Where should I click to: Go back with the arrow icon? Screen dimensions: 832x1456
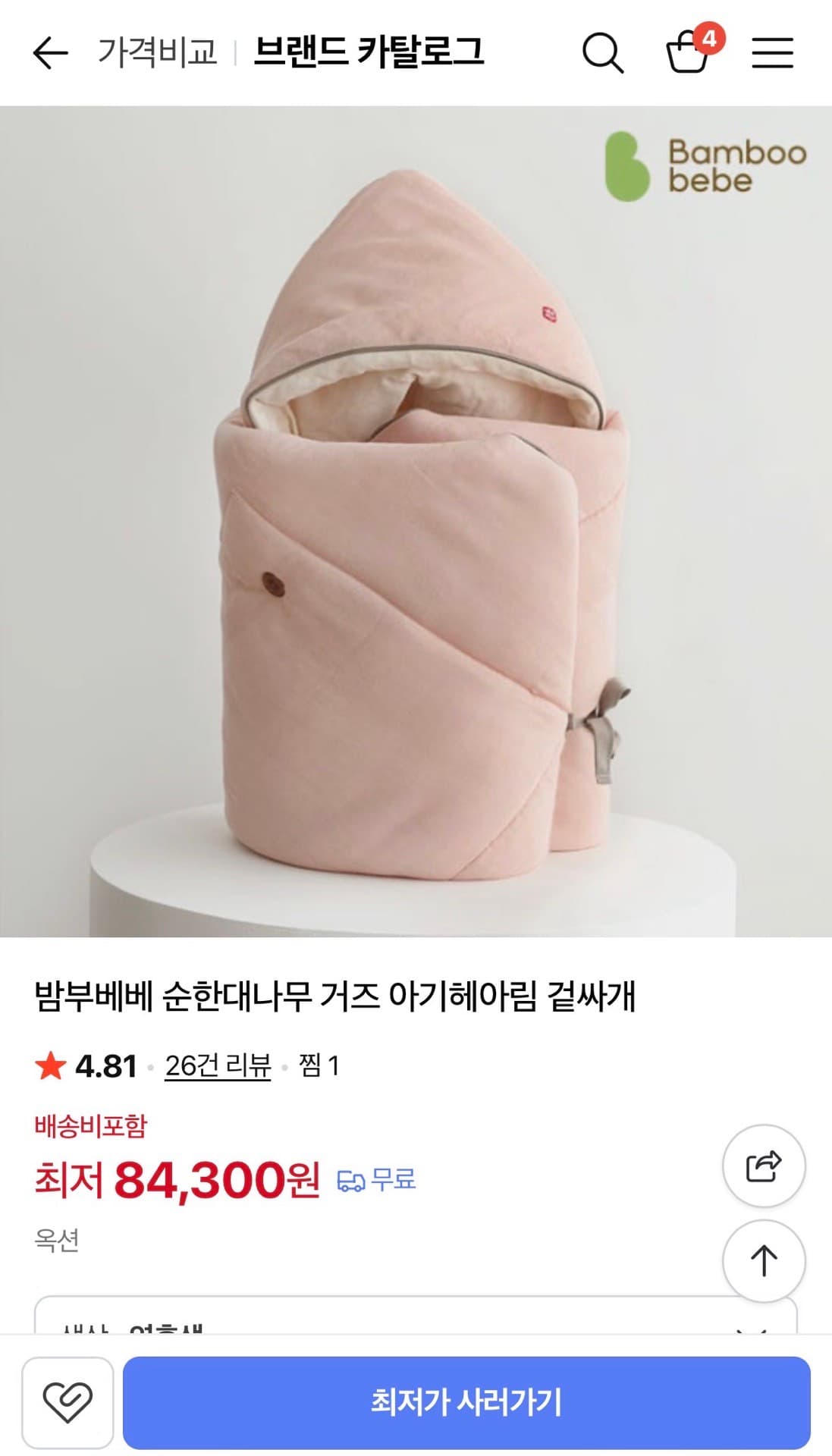(x=50, y=53)
